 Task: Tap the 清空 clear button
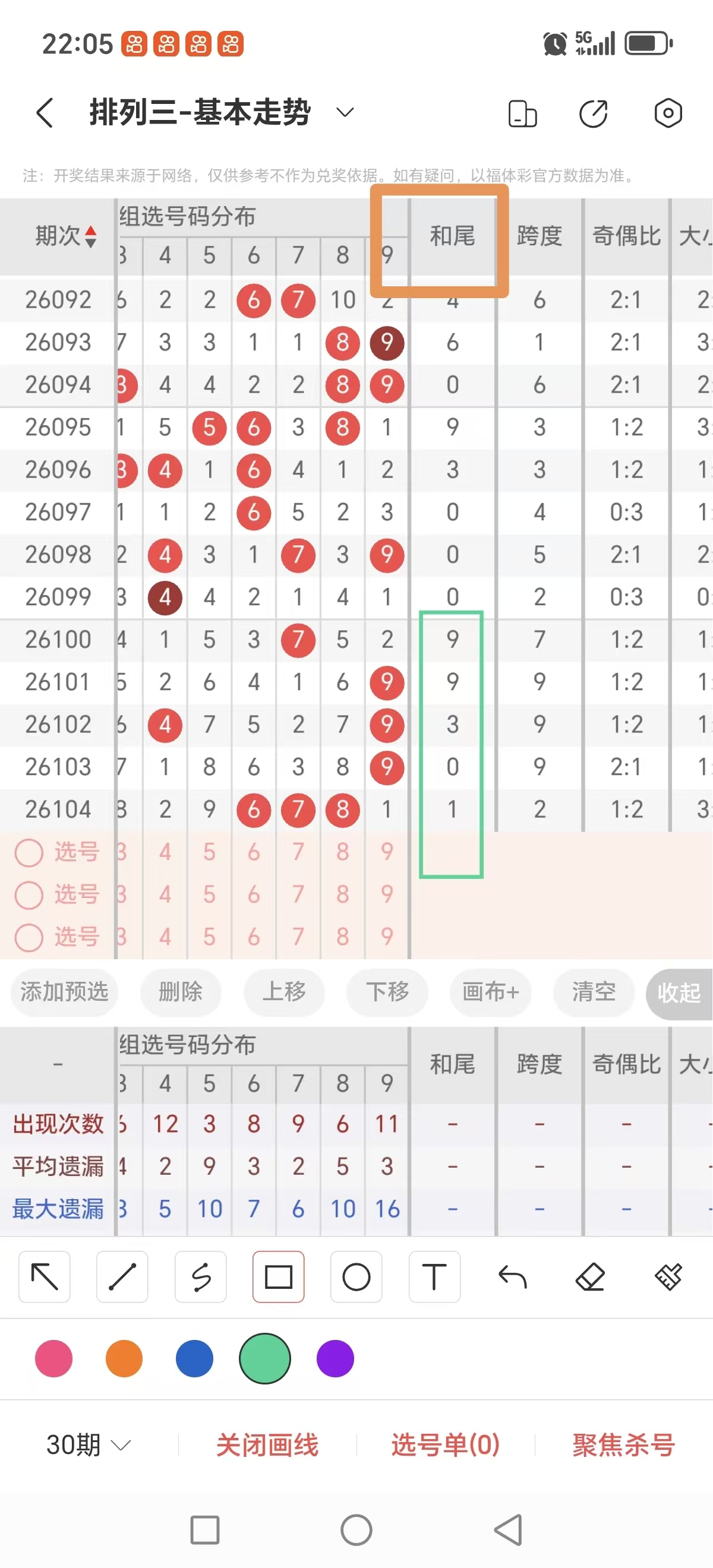click(593, 993)
